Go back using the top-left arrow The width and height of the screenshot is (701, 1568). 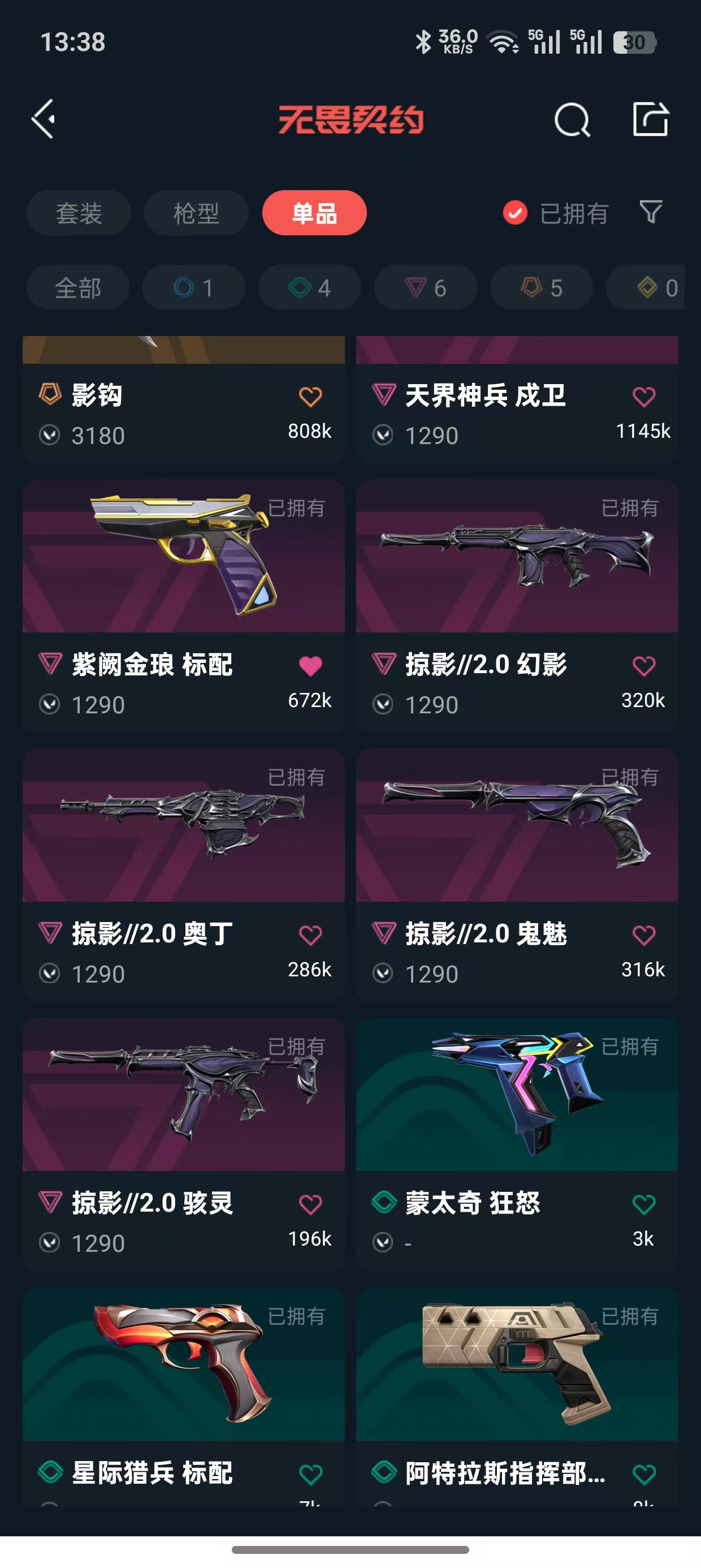pyautogui.click(x=43, y=119)
